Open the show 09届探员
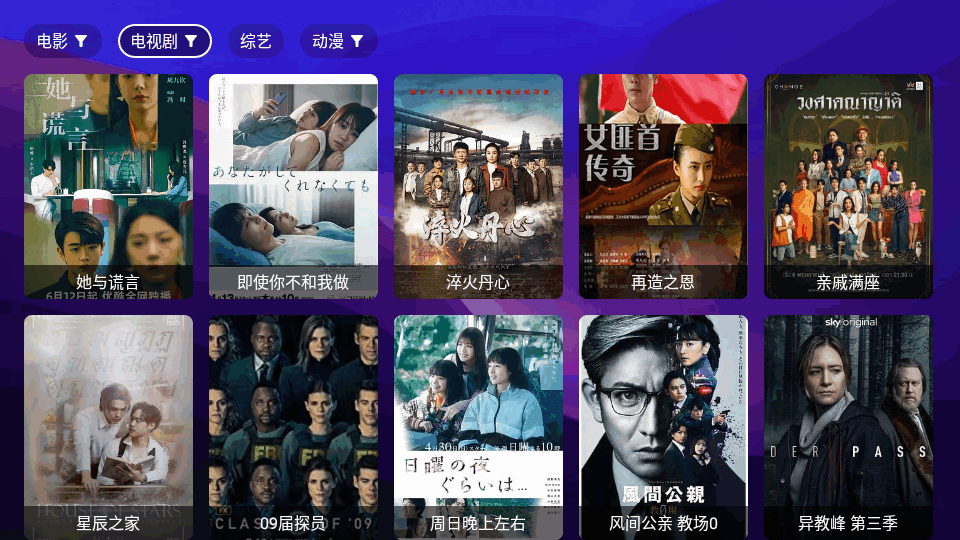960x540 pixels. [293, 427]
